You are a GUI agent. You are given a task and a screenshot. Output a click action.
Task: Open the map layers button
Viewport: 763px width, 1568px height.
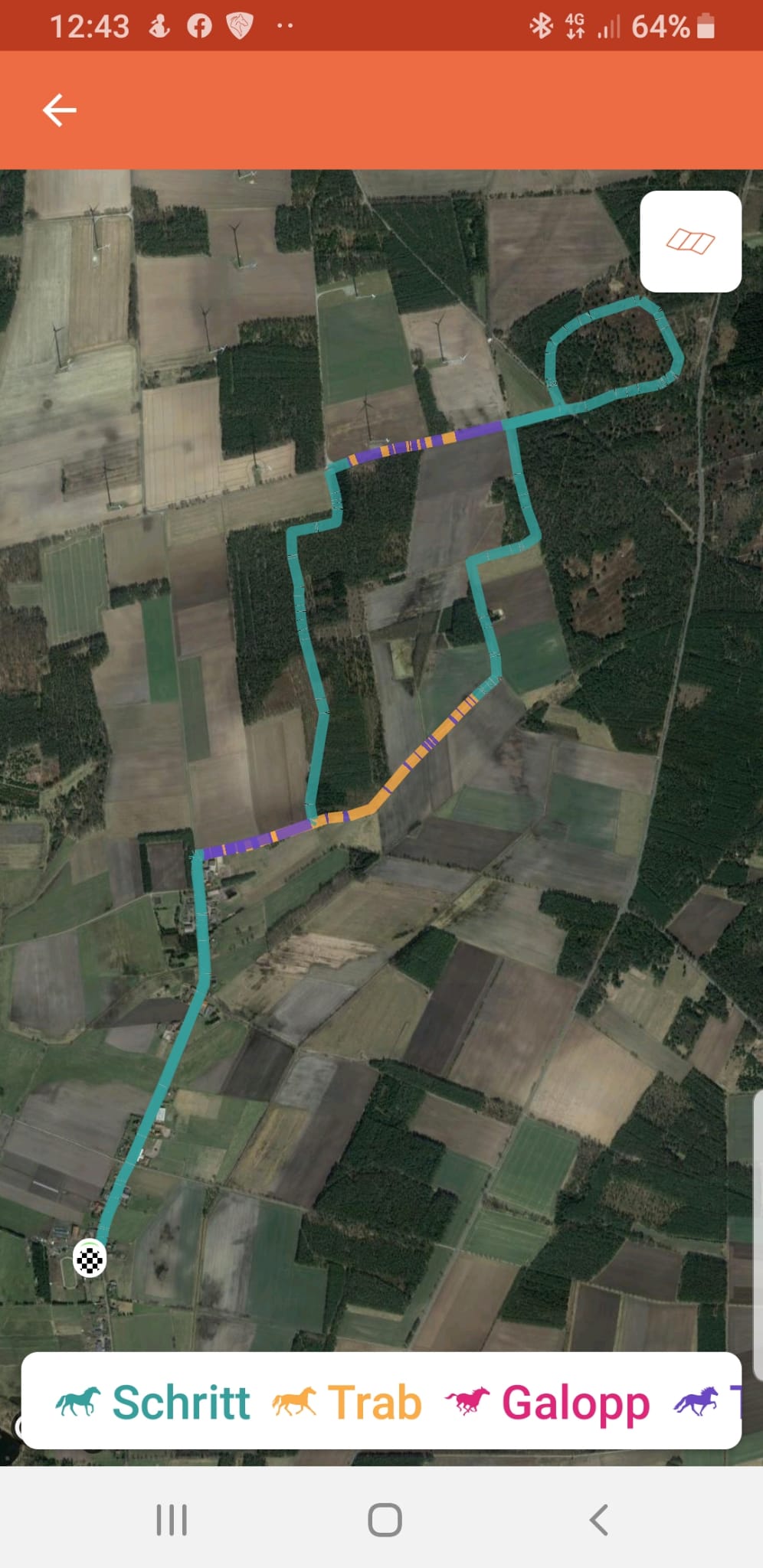click(x=690, y=241)
